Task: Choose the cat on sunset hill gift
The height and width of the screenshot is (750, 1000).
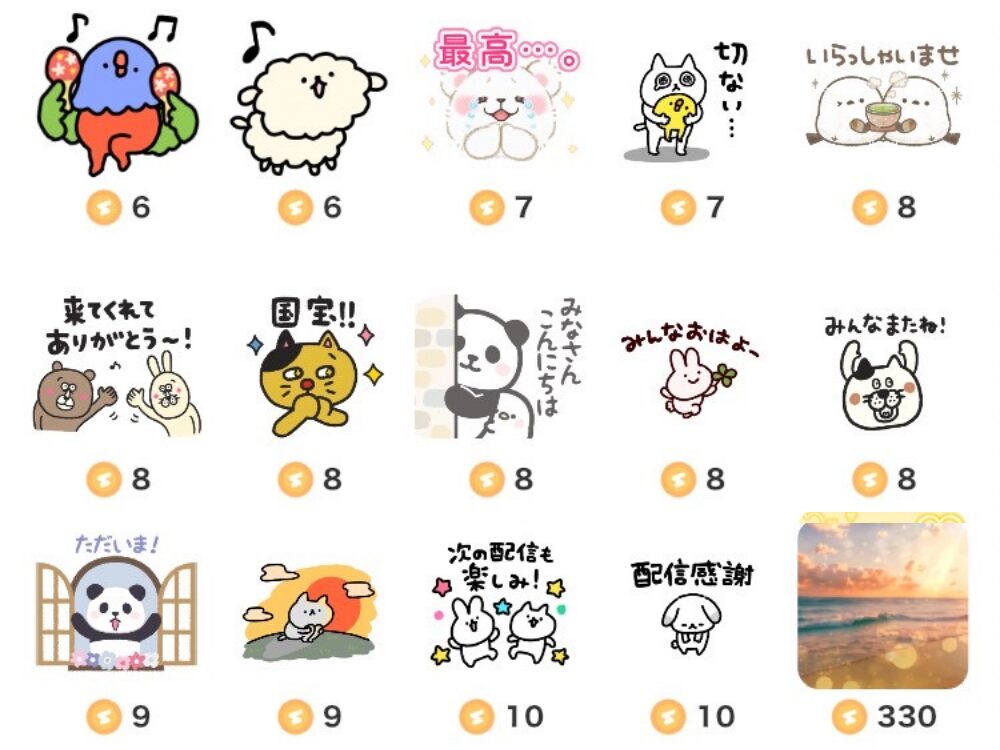Action: click(x=309, y=605)
